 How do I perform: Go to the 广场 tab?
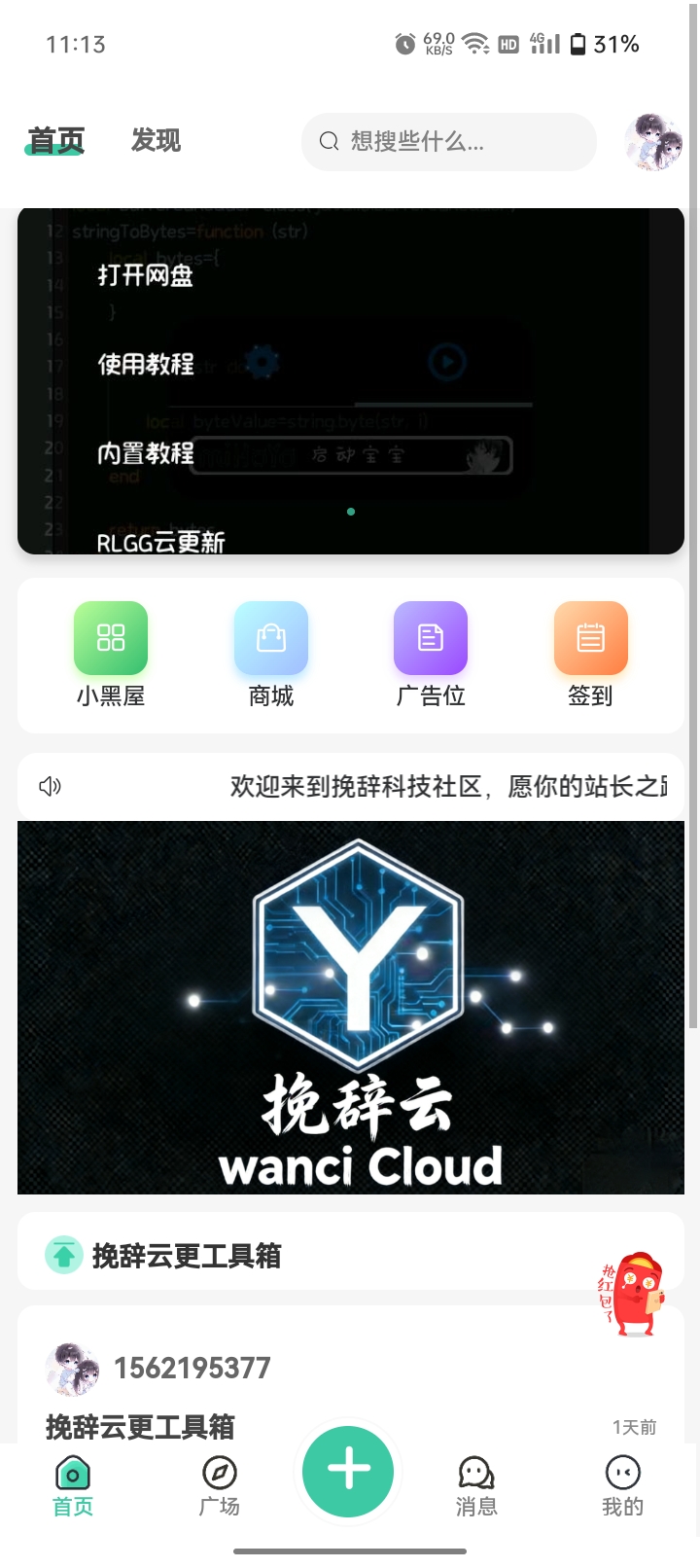[x=220, y=1485]
